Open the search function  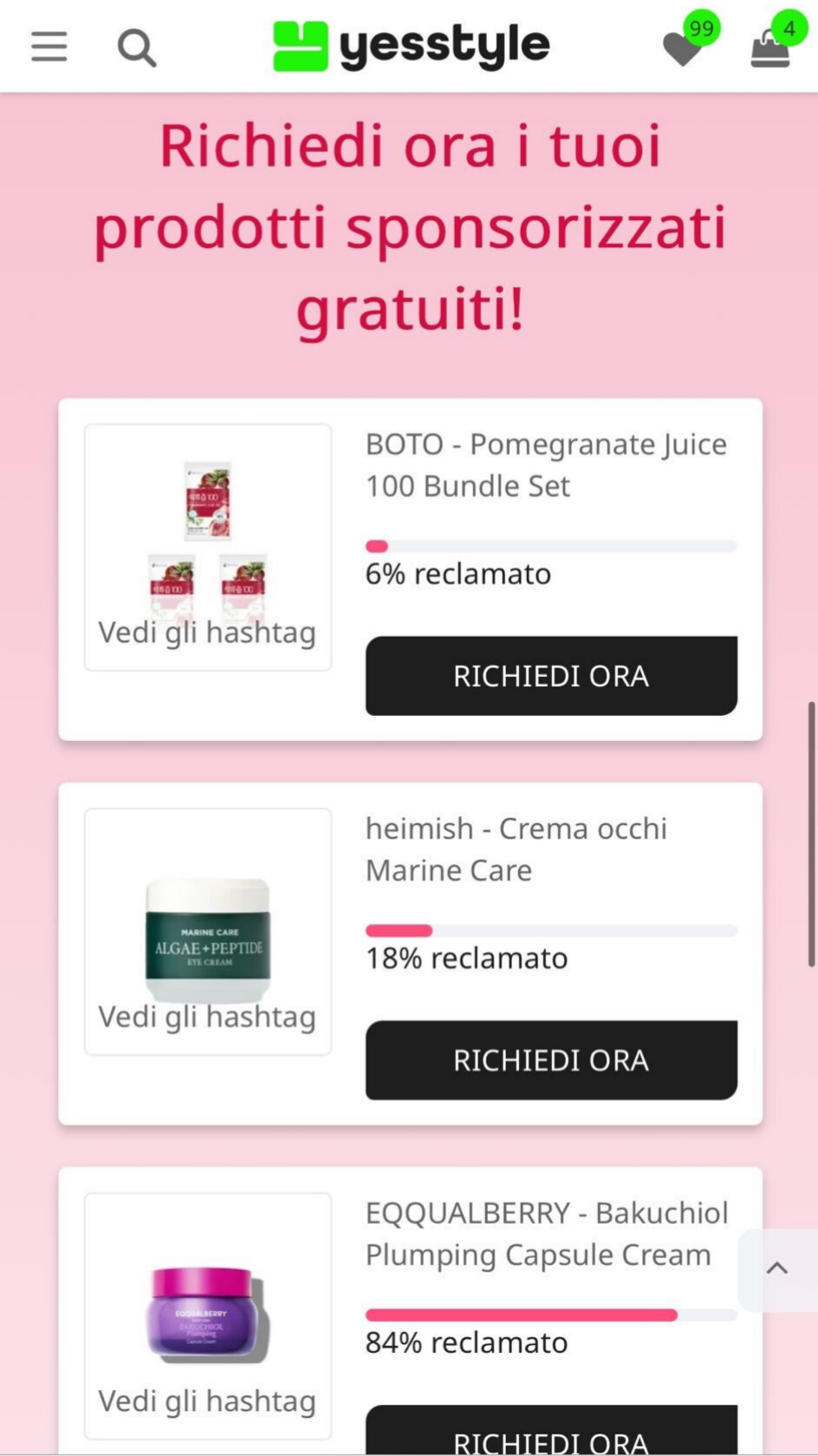tap(137, 46)
